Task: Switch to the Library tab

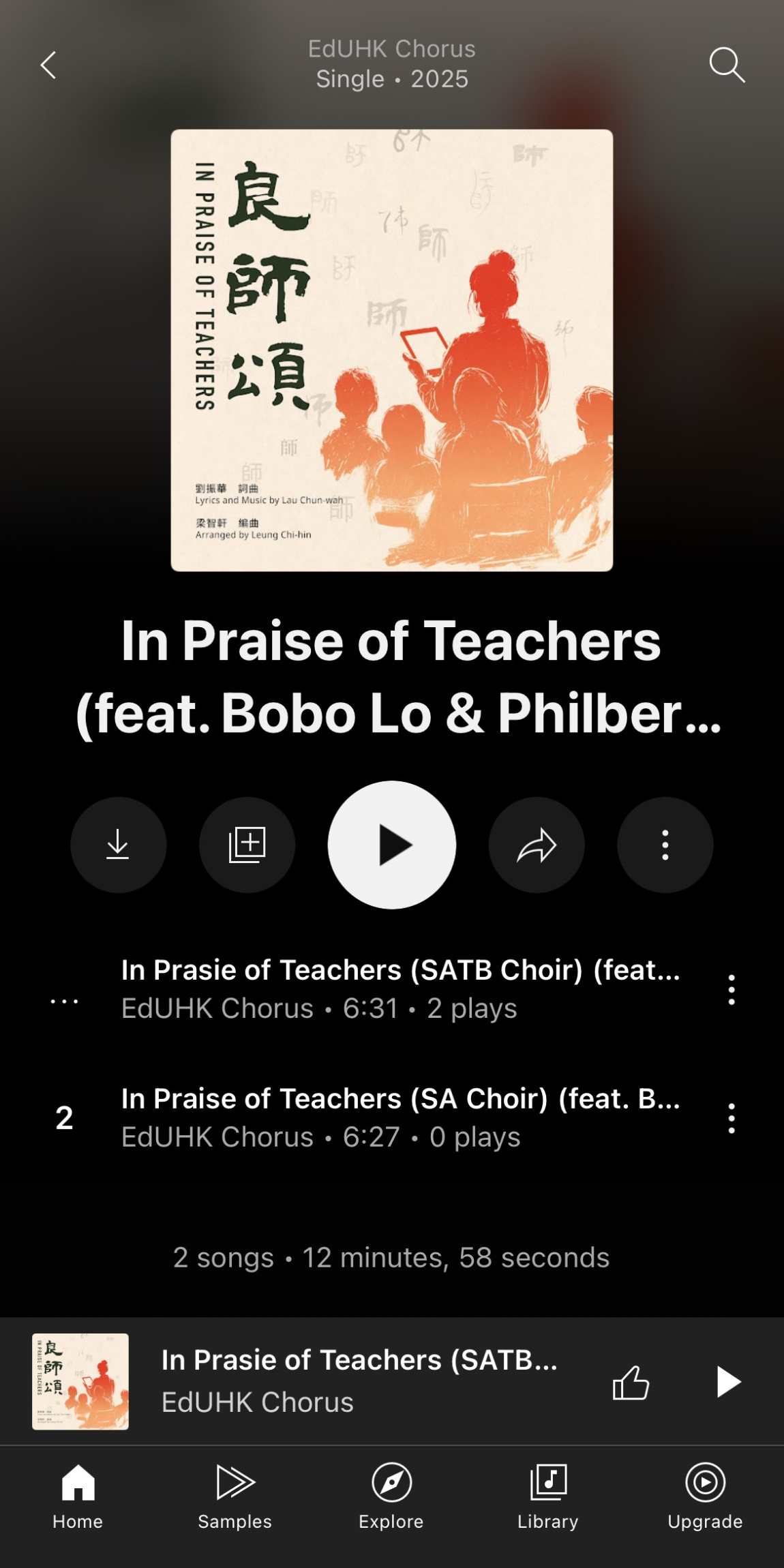Action: pyautogui.click(x=548, y=1497)
